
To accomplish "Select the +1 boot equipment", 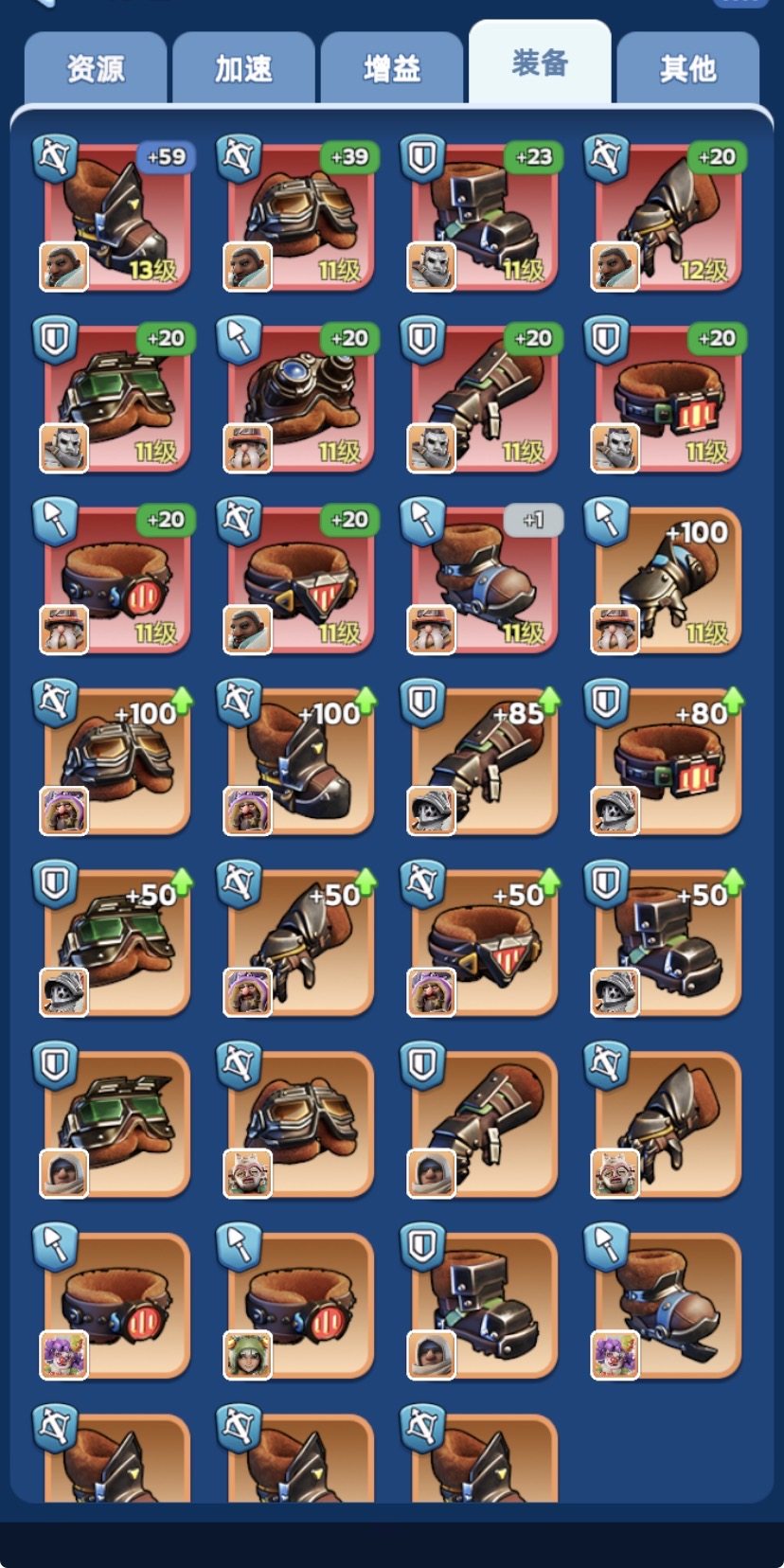I will [483, 579].
